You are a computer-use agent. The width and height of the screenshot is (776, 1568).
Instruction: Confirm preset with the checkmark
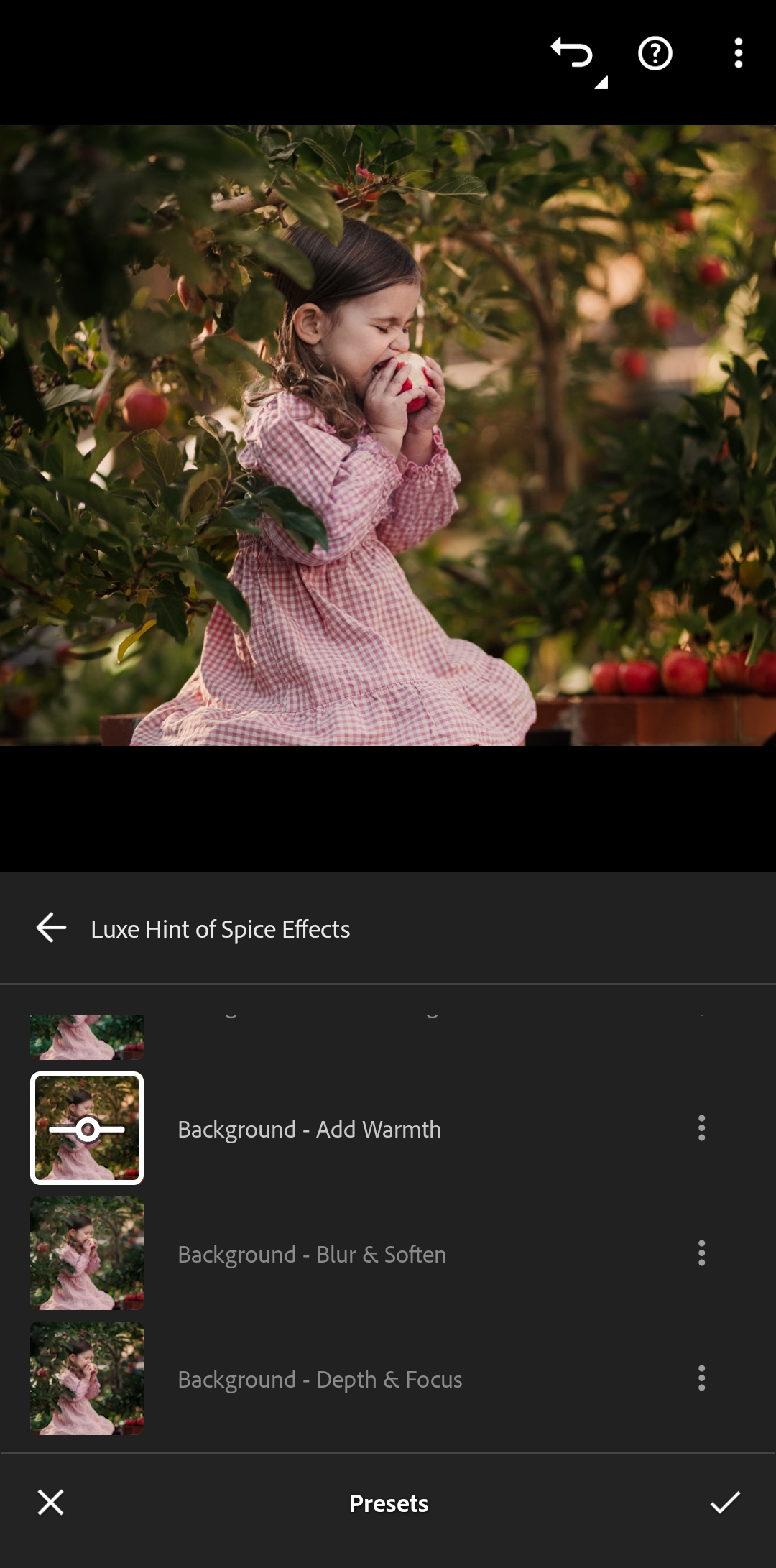point(724,1502)
